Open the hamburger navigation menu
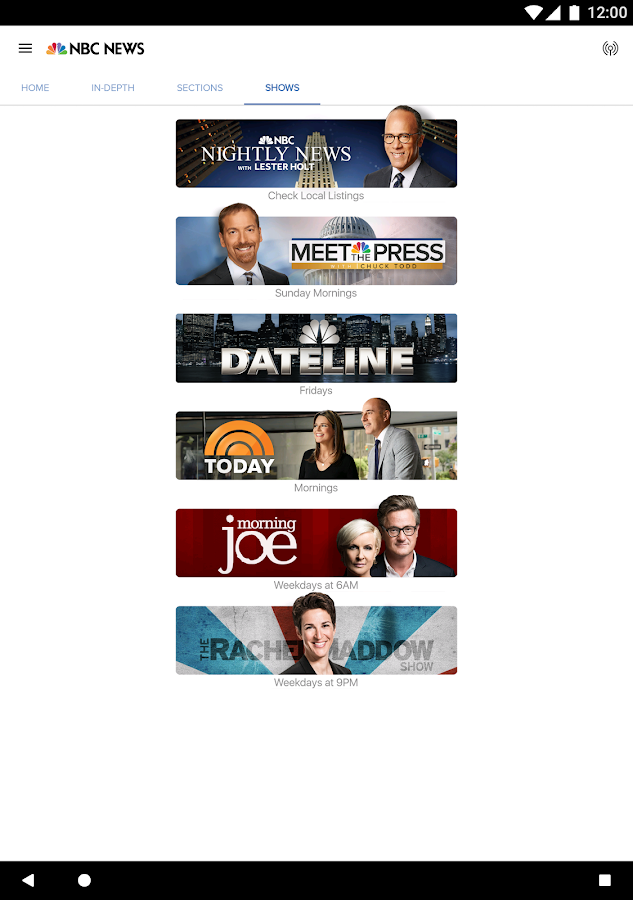The width and height of the screenshot is (633, 900). coord(25,48)
